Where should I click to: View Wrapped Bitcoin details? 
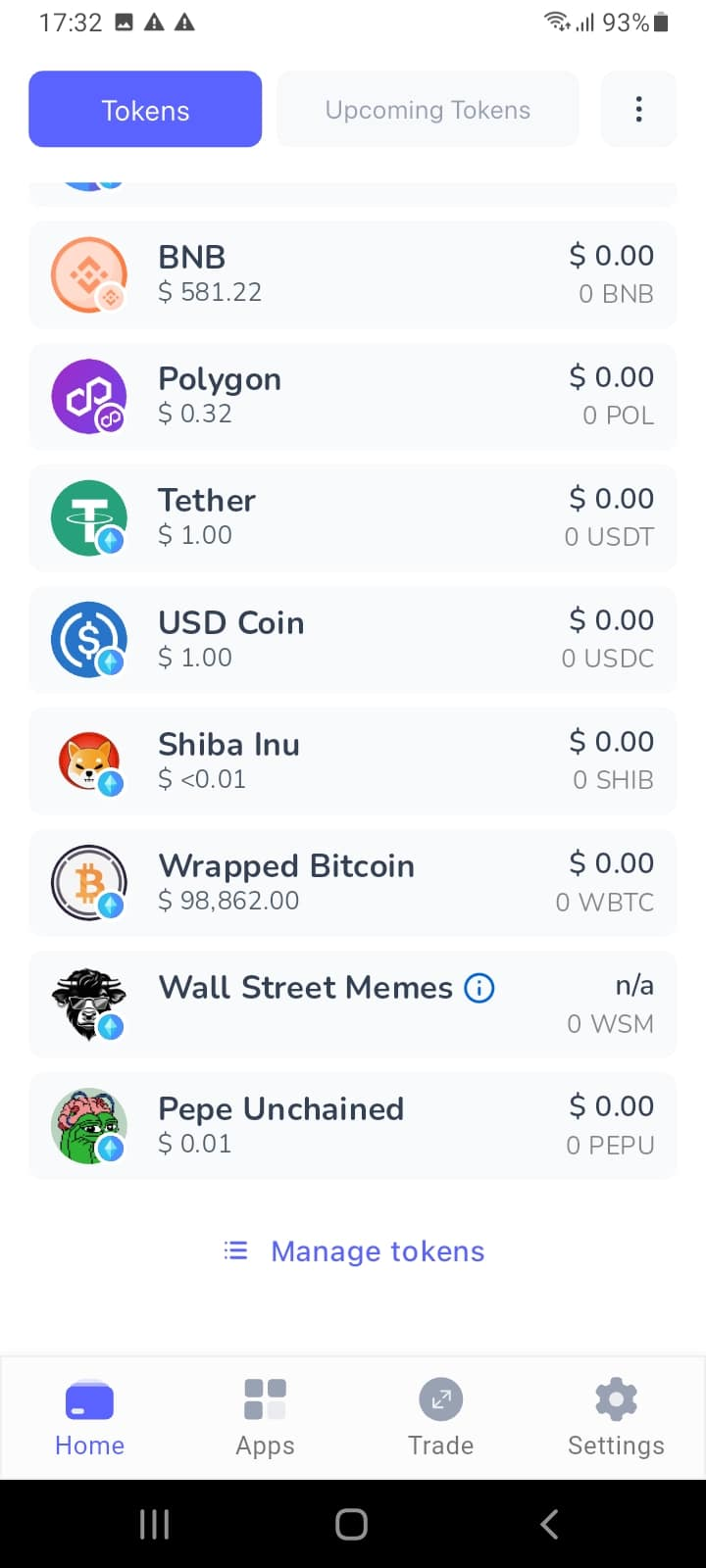[x=353, y=882]
